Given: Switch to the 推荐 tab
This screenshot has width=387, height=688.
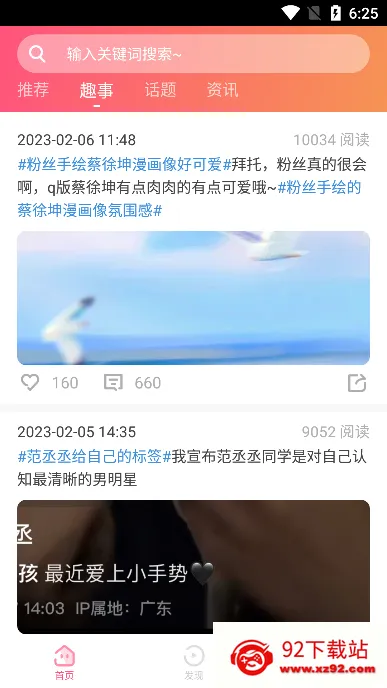Looking at the screenshot, I should coord(33,90).
